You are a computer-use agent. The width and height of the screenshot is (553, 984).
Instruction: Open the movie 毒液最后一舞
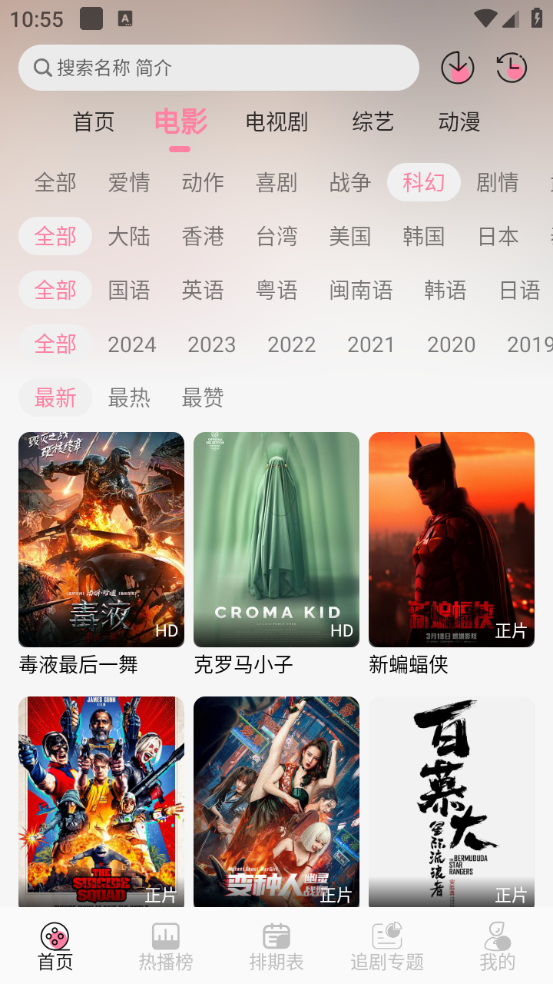[x=101, y=554]
